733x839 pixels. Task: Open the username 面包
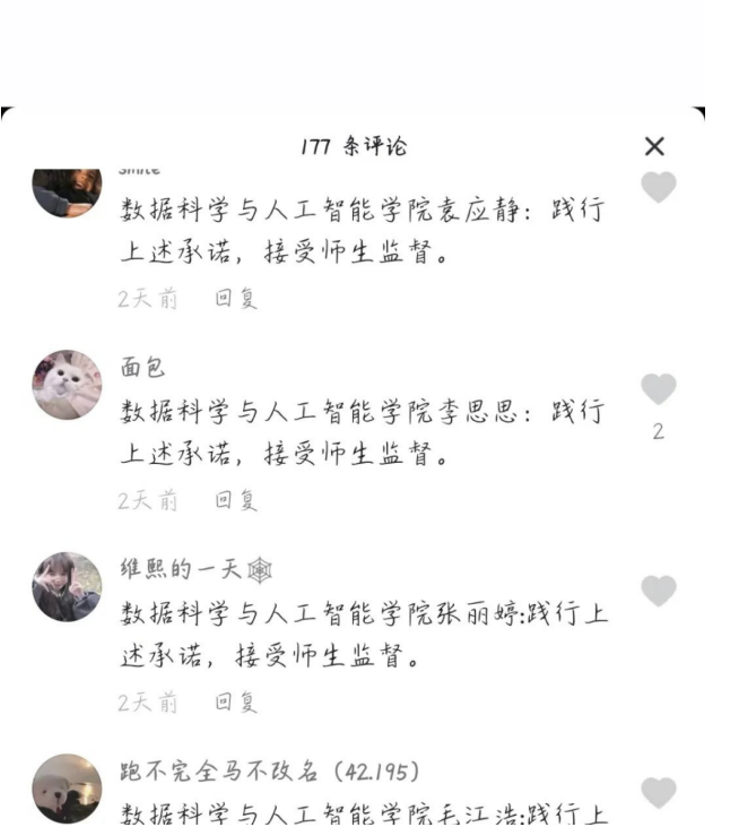143,368
